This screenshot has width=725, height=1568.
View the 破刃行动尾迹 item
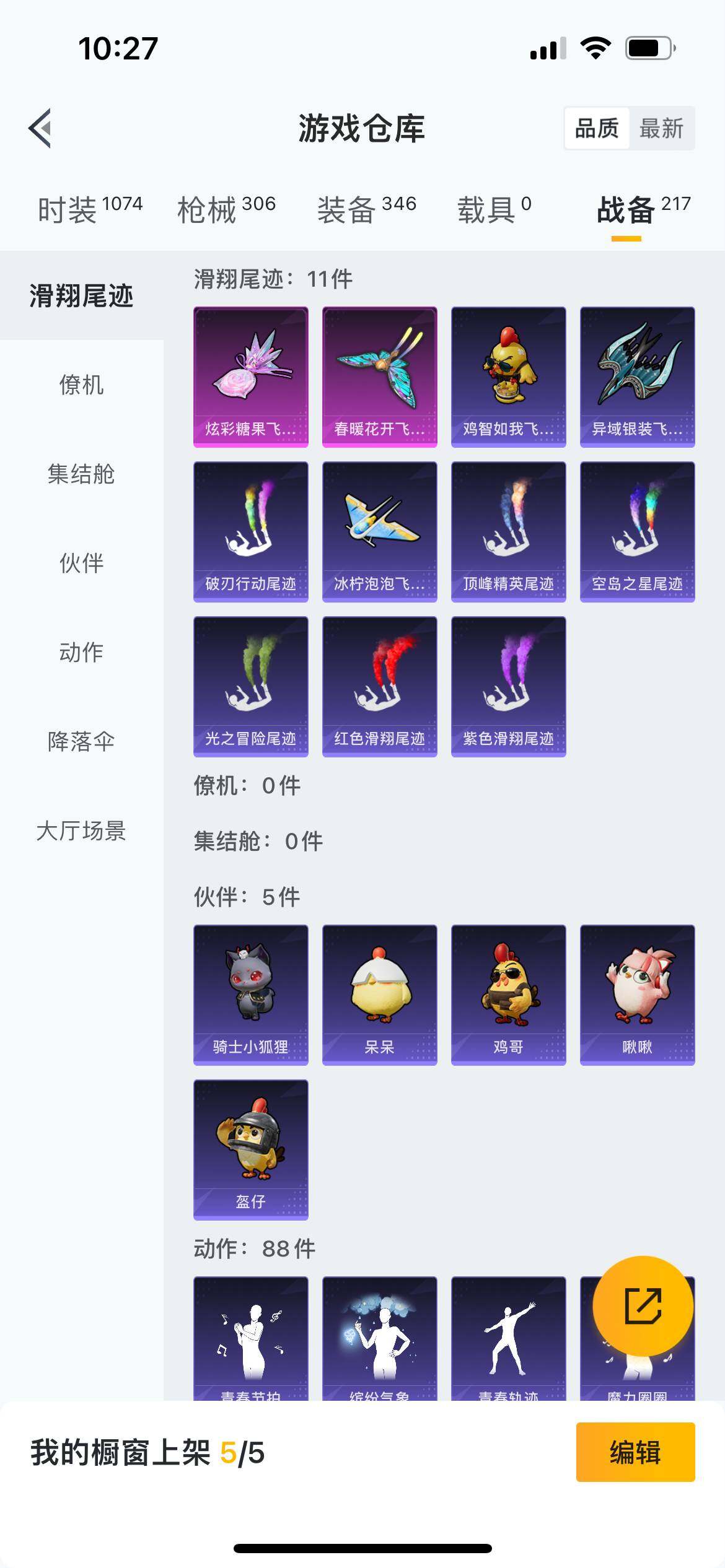251,531
